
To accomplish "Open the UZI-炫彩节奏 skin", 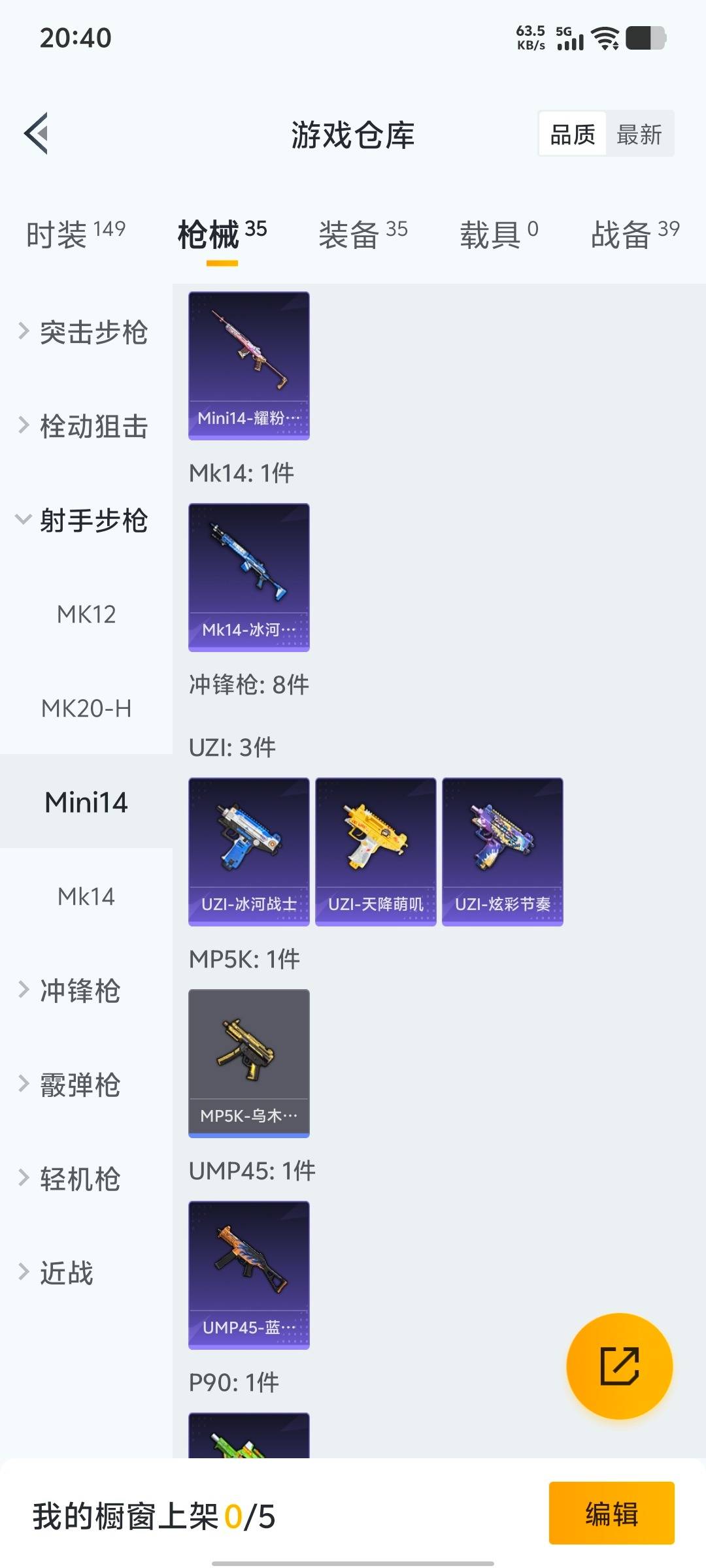I will click(x=502, y=849).
